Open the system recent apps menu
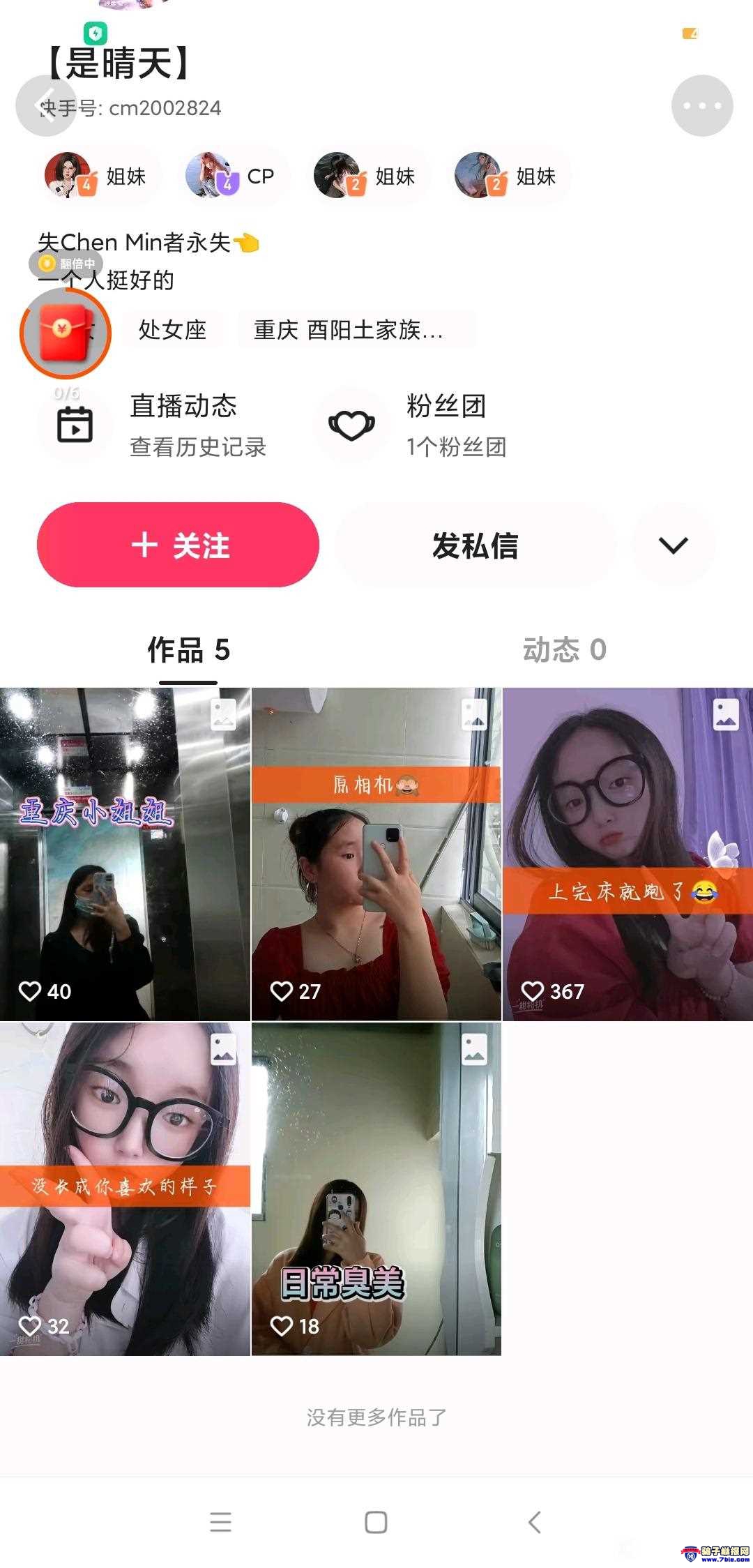The width and height of the screenshot is (753, 1568). (220, 1522)
